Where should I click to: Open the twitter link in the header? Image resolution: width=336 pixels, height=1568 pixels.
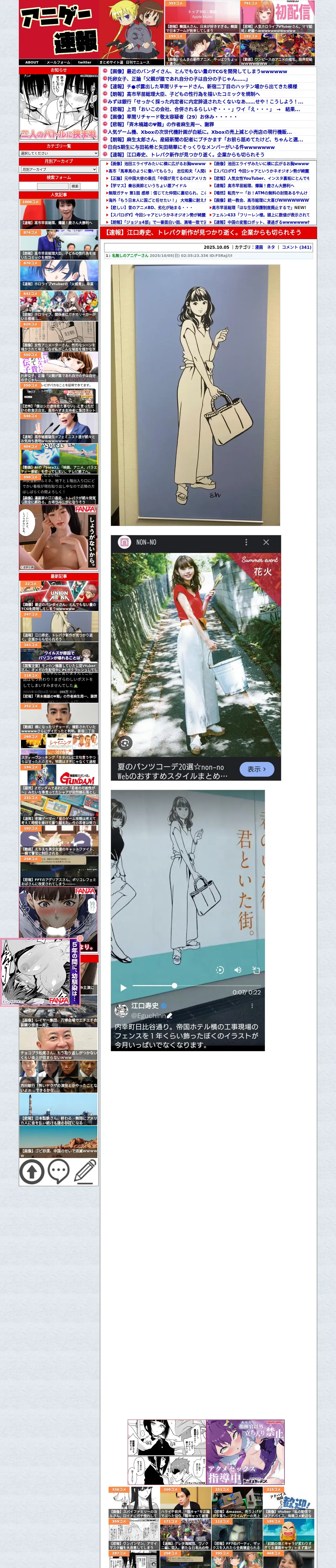(x=84, y=62)
